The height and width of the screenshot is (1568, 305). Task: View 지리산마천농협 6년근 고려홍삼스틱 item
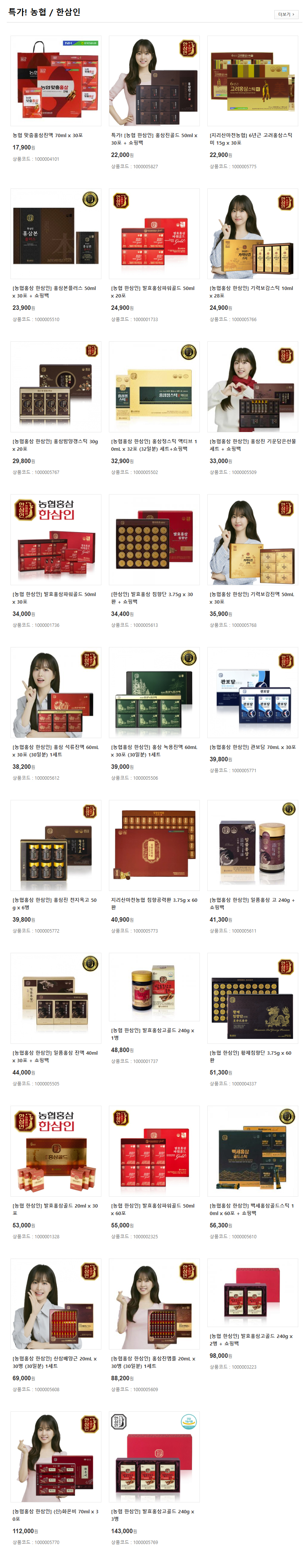(252, 81)
